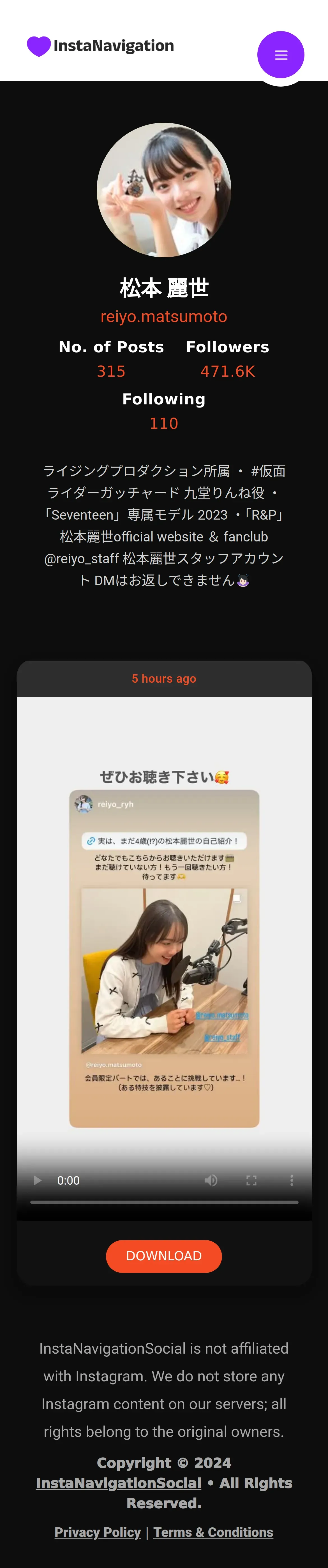Mute the video volume
This screenshot has width=328, height=1568.
coord(211,1180)
